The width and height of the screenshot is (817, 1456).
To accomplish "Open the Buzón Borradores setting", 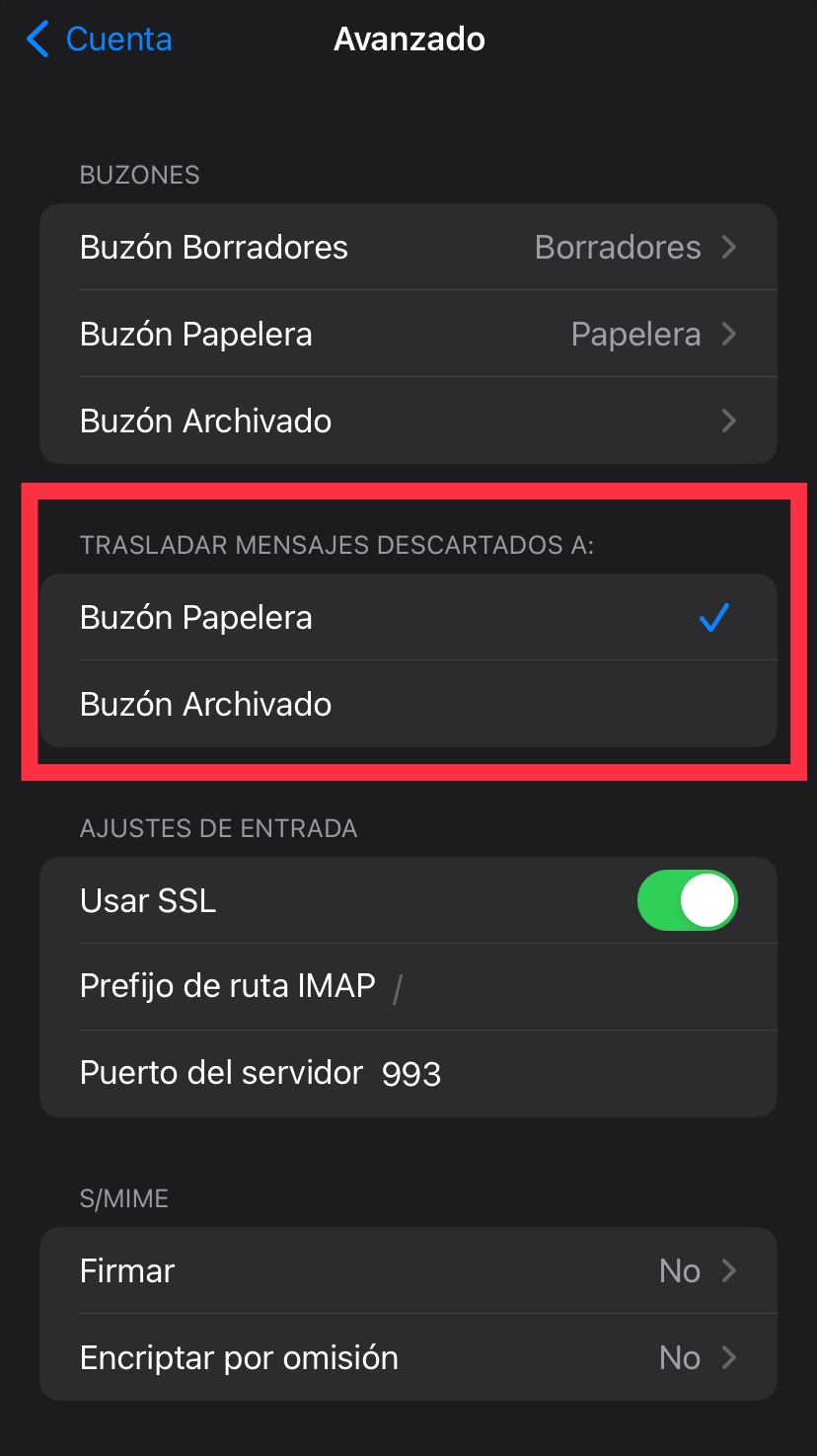I will (408, 247).
